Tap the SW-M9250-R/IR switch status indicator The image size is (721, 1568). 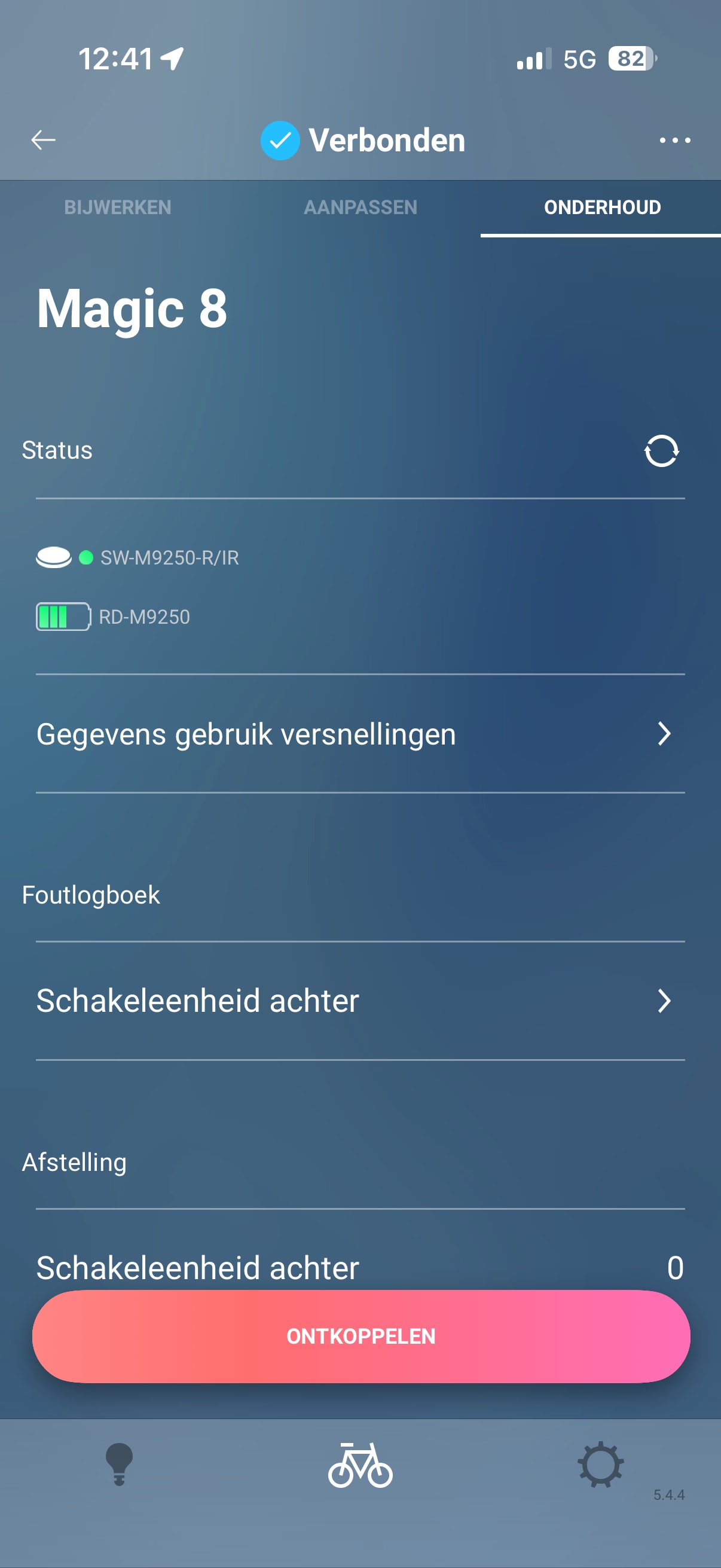55,556
